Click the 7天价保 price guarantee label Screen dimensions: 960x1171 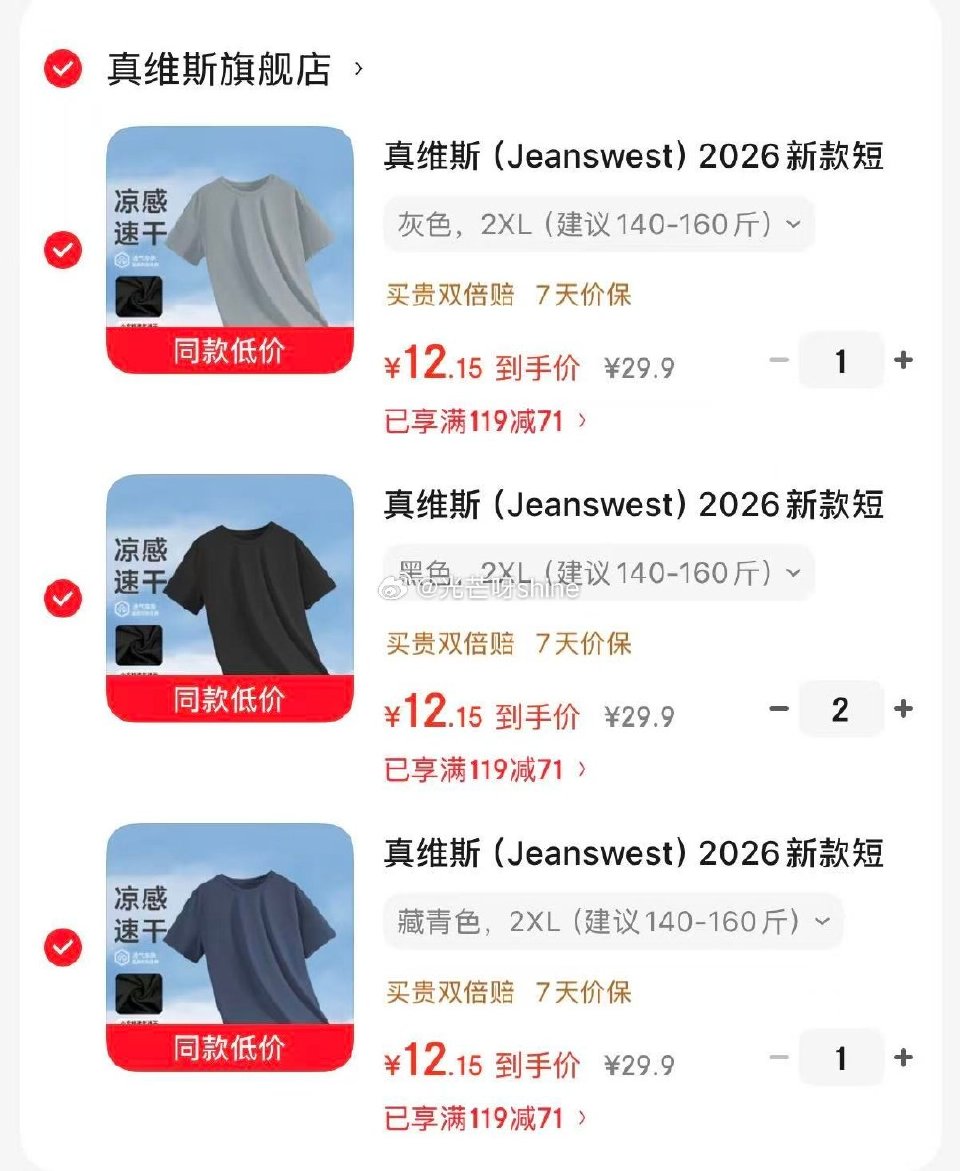[583, 294]
